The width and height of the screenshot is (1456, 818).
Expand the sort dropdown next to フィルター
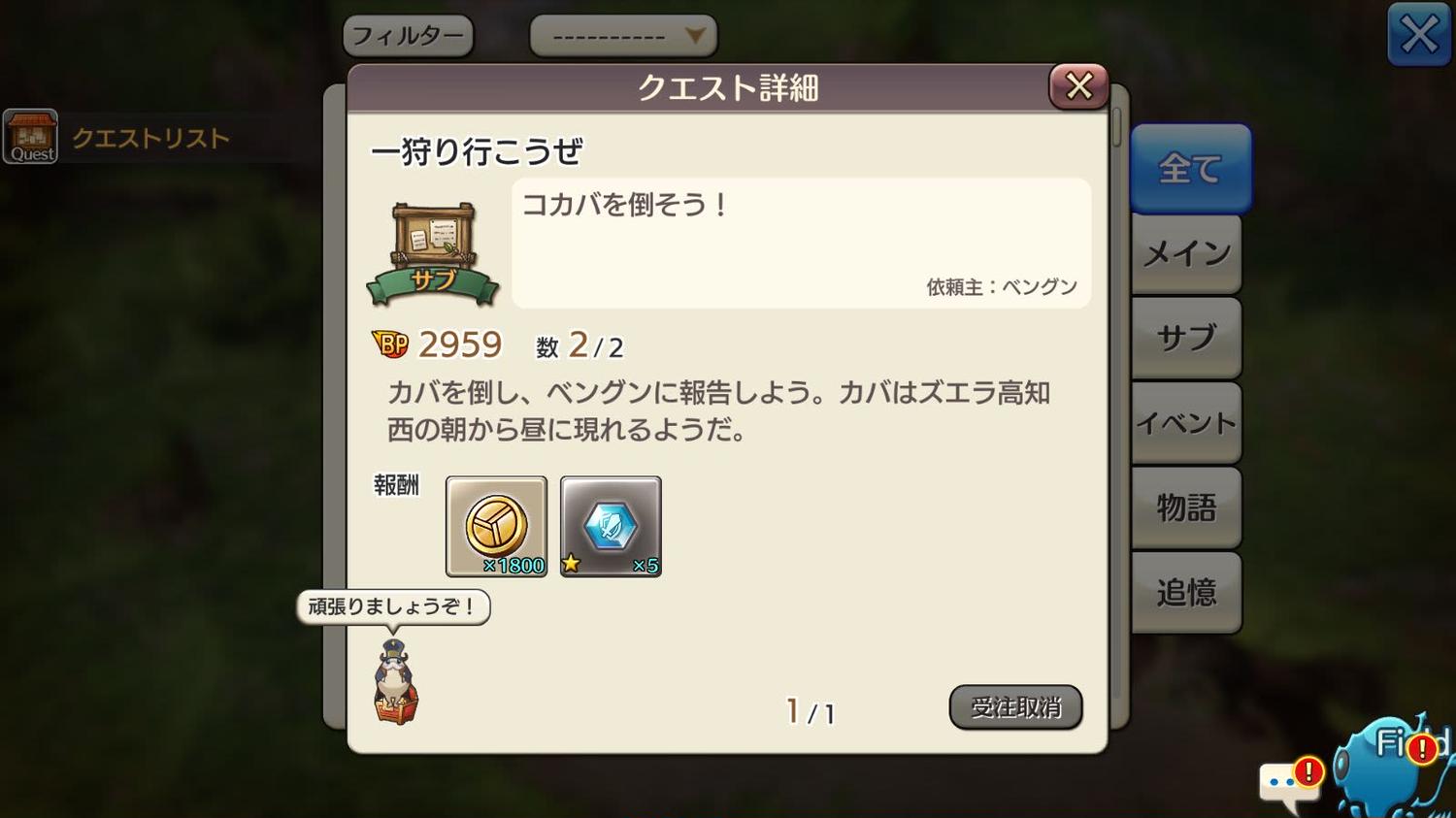[623, 37]
